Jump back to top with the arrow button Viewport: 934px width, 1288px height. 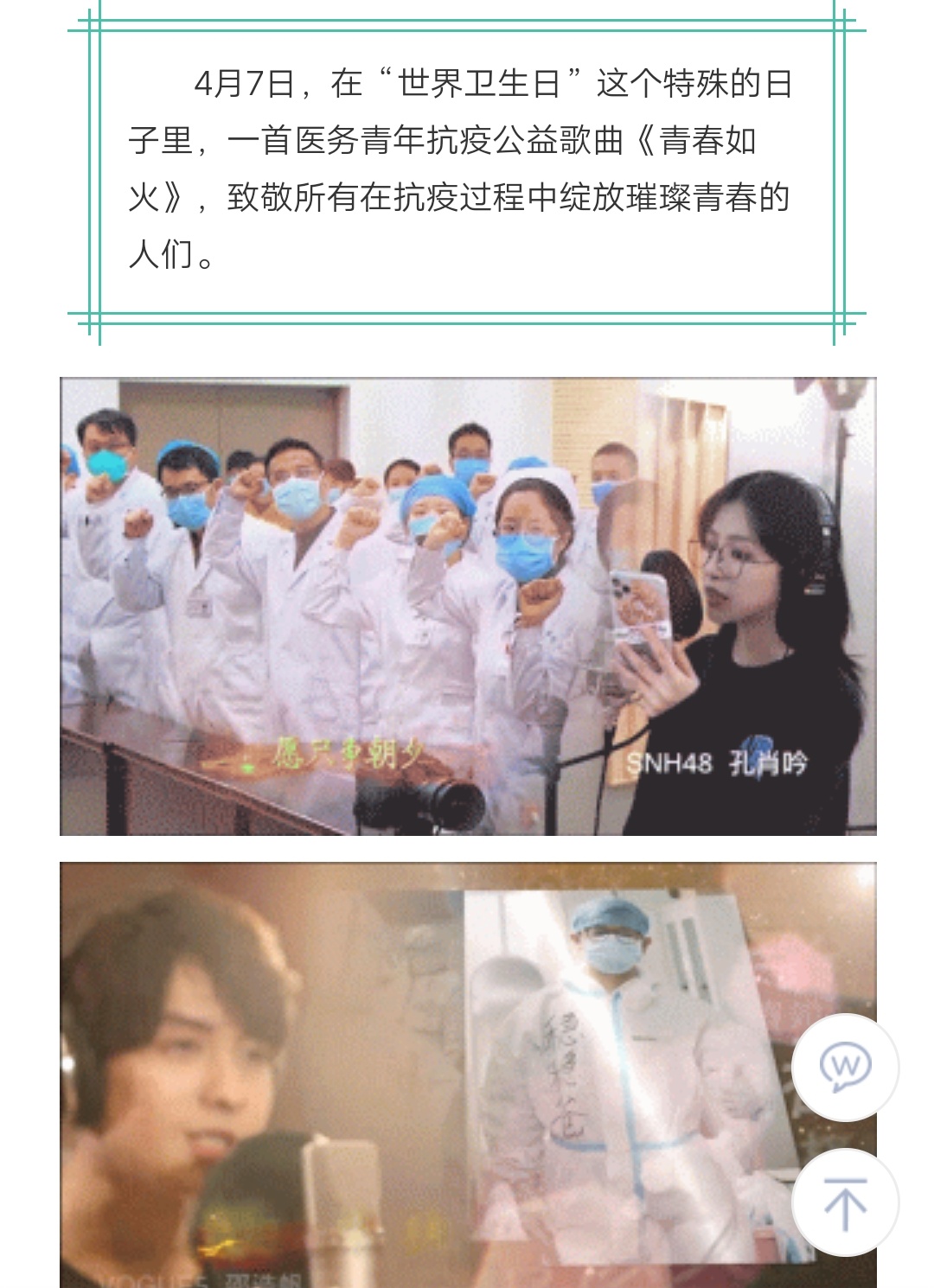[x=845, y=1202]
